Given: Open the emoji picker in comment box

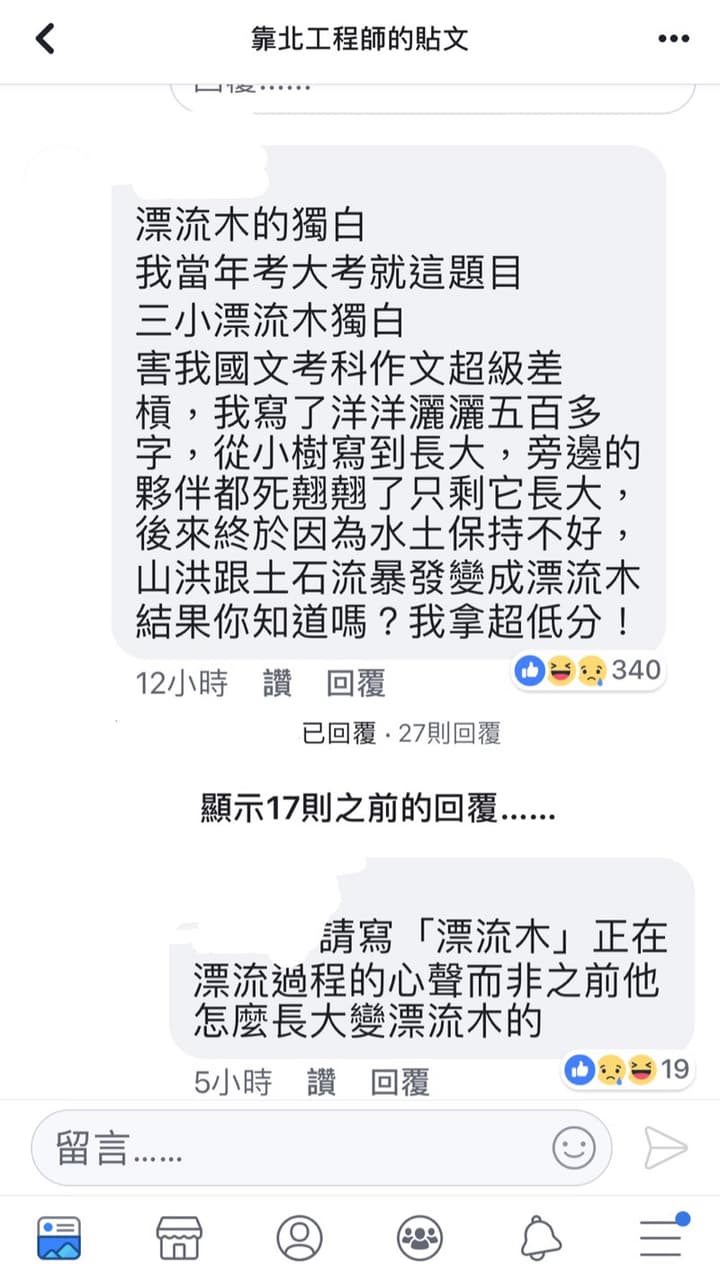Looking at the screenshot, I should tap(573, 1148).
